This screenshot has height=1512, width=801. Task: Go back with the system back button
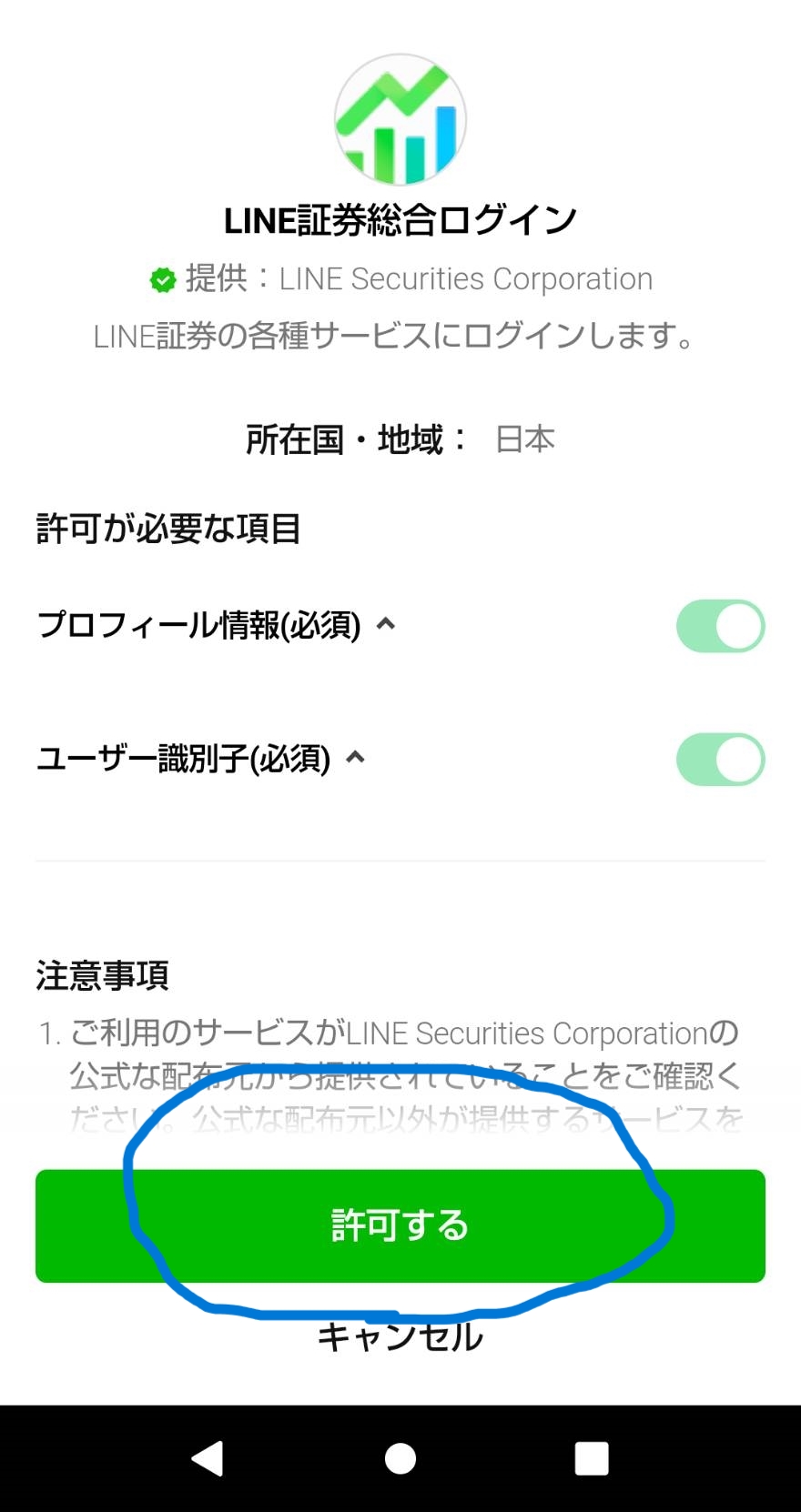tap(208, 1458)
